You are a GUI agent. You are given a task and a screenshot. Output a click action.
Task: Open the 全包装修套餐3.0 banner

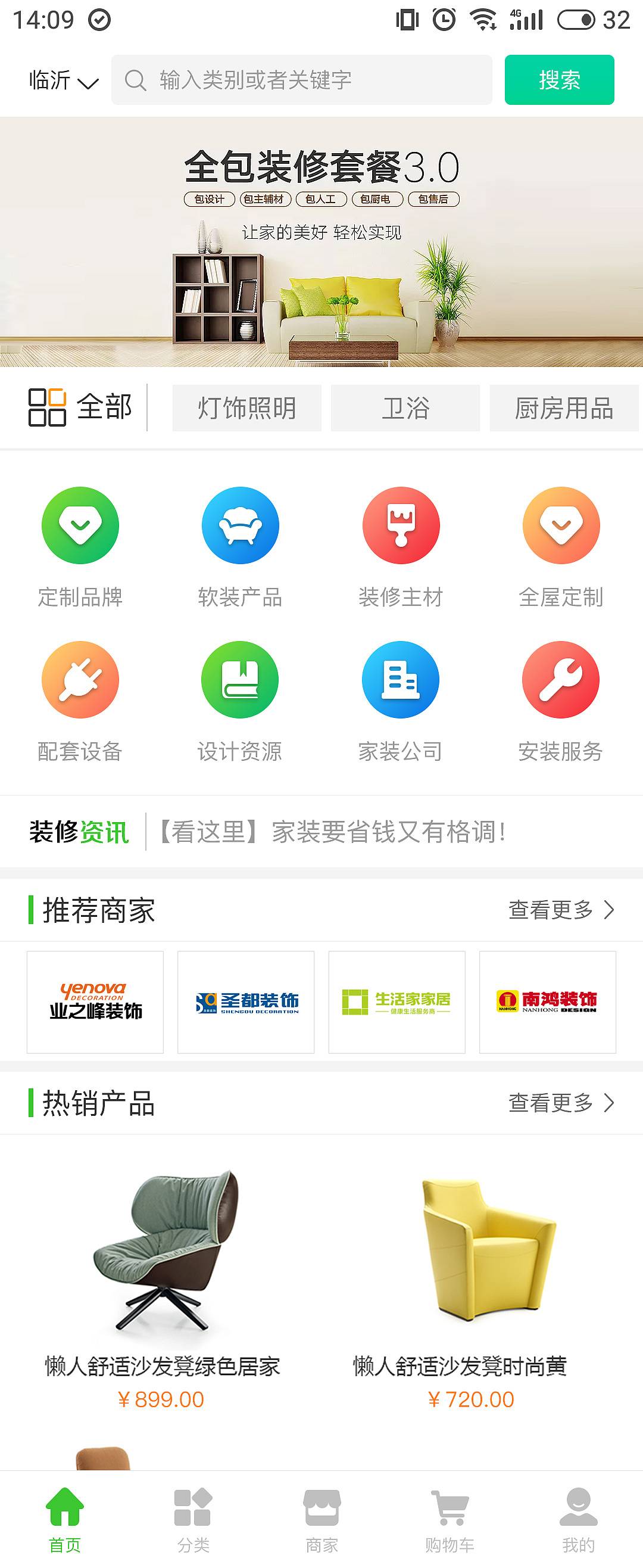tap(321, 242)
